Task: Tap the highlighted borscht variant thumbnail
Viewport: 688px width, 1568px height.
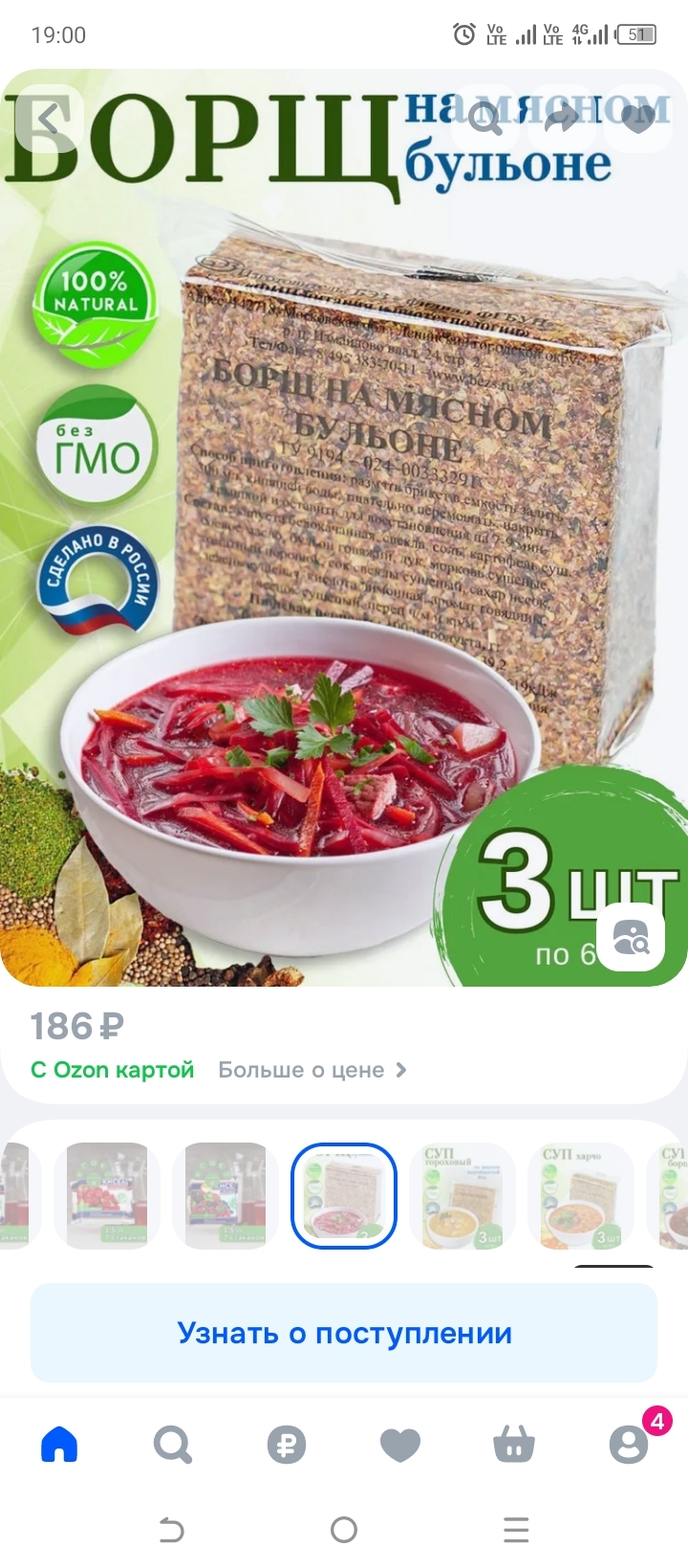Action: [344, 1195]
